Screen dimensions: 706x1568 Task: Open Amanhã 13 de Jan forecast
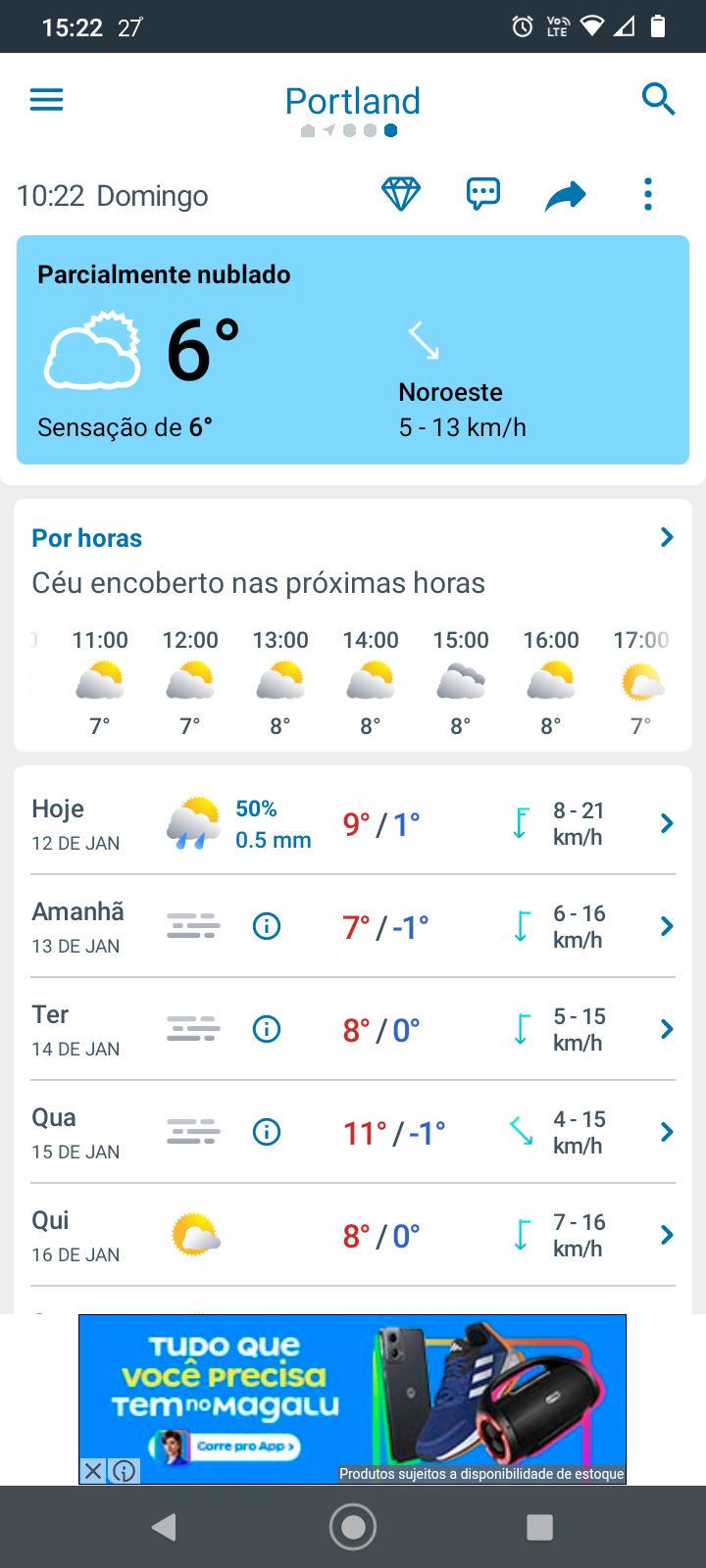pos(353,926)
